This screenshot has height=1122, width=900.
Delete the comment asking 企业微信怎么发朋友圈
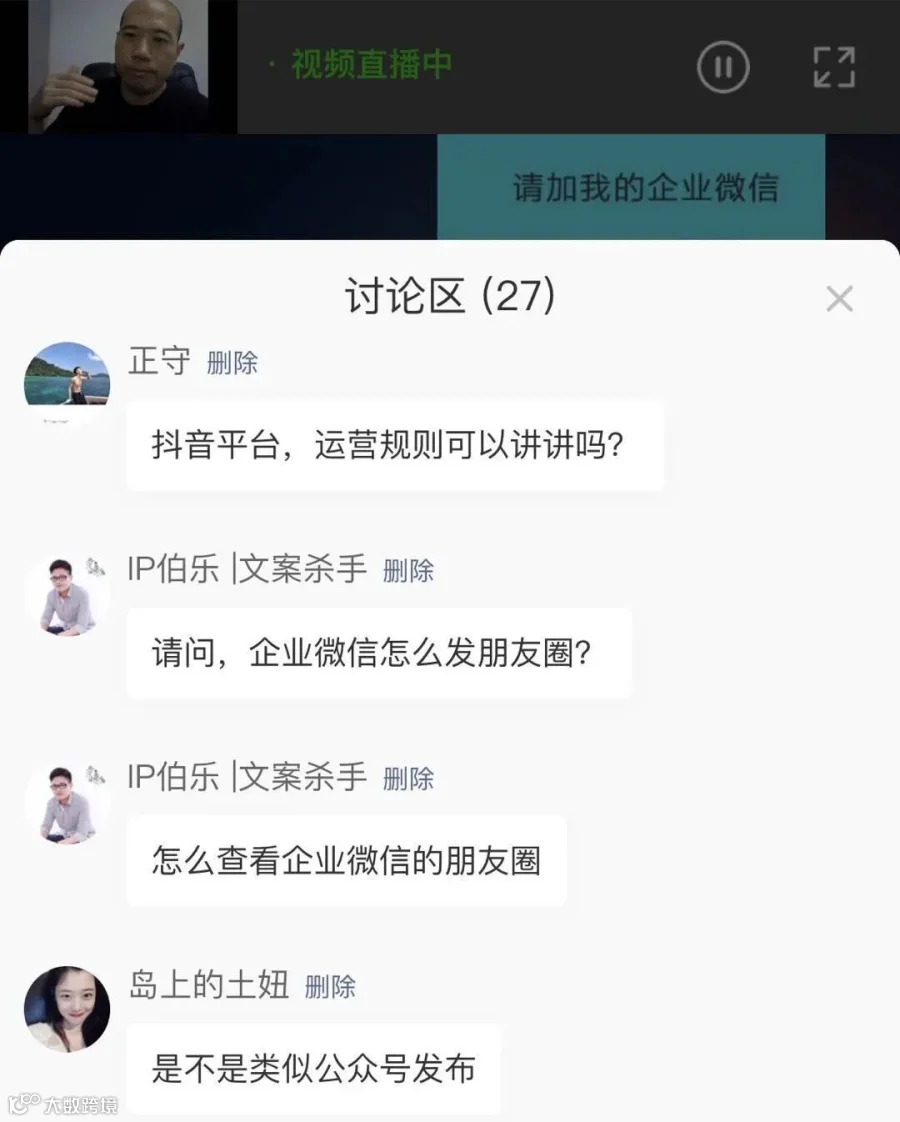click(x=408, y=571)
